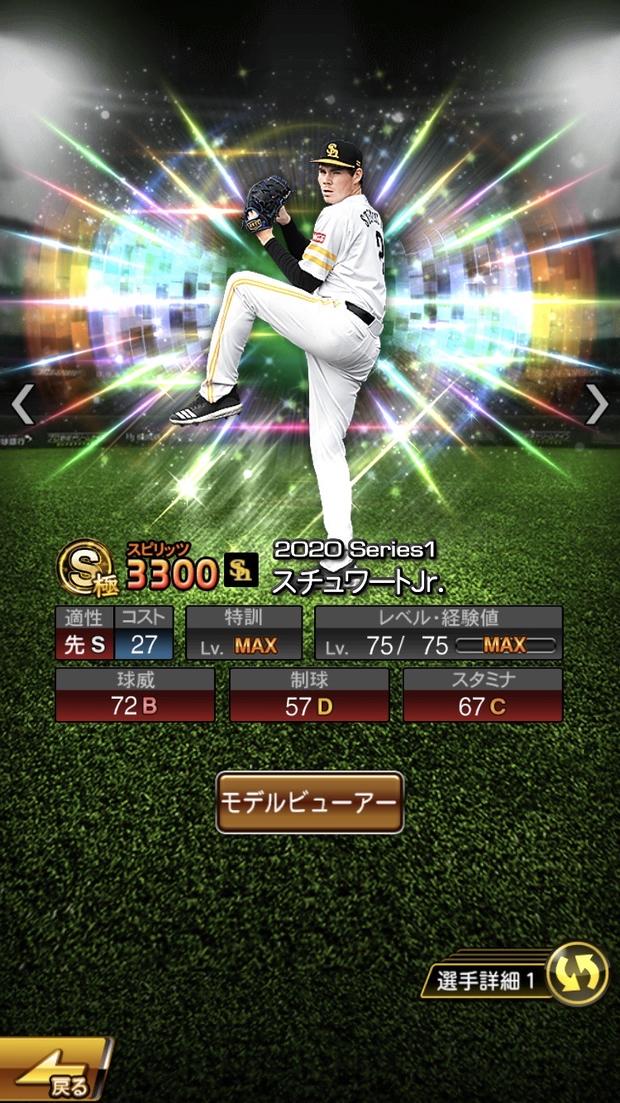Go to the next player with right arrow

coord(596,403)
